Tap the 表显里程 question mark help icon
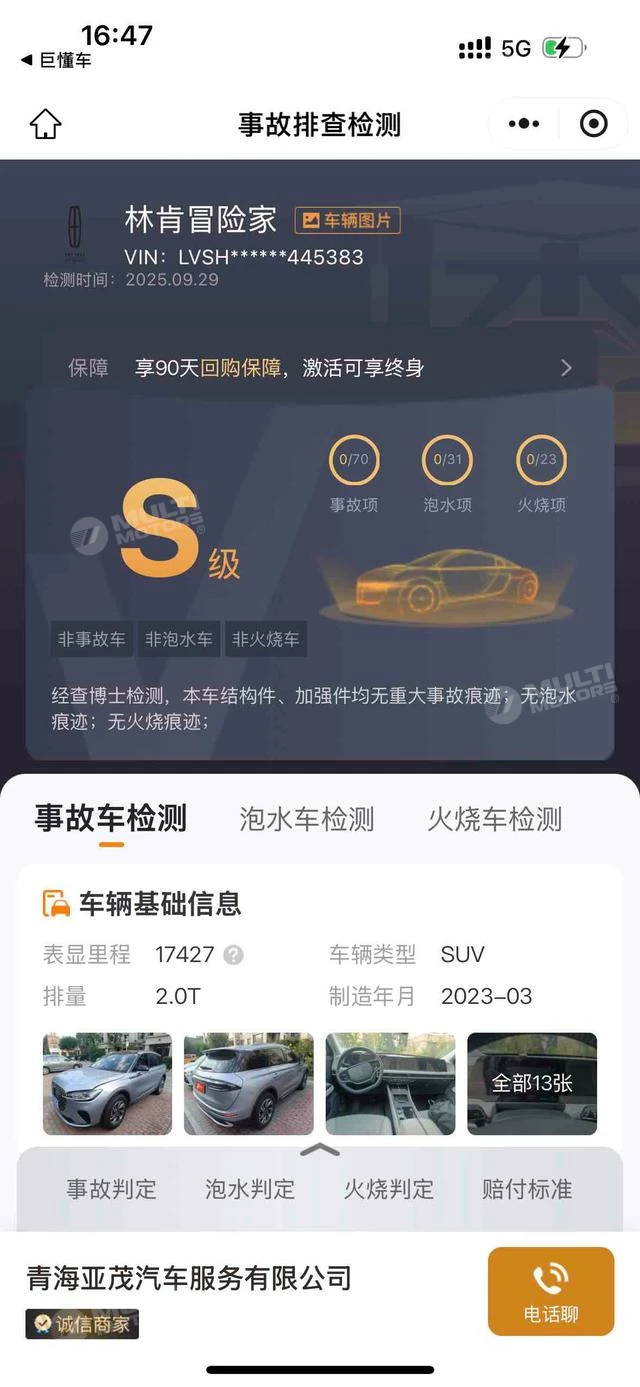Viewport: 640px width, 1387px height. pyautogui.click(x=233, y=955)
